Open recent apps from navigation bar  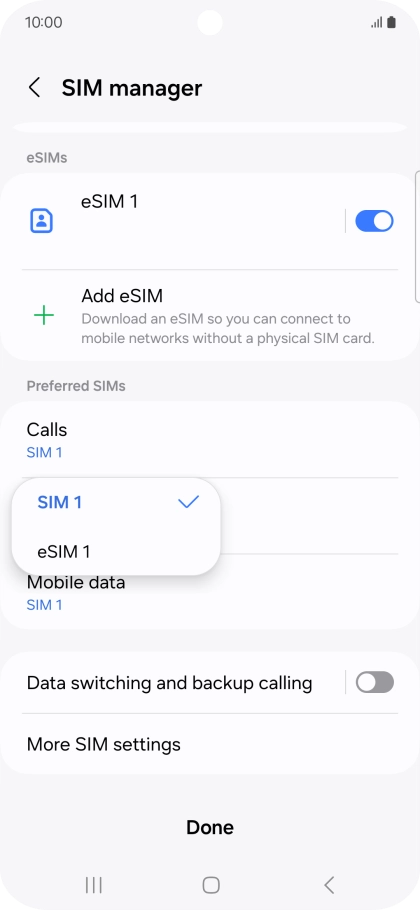(93, 885)
